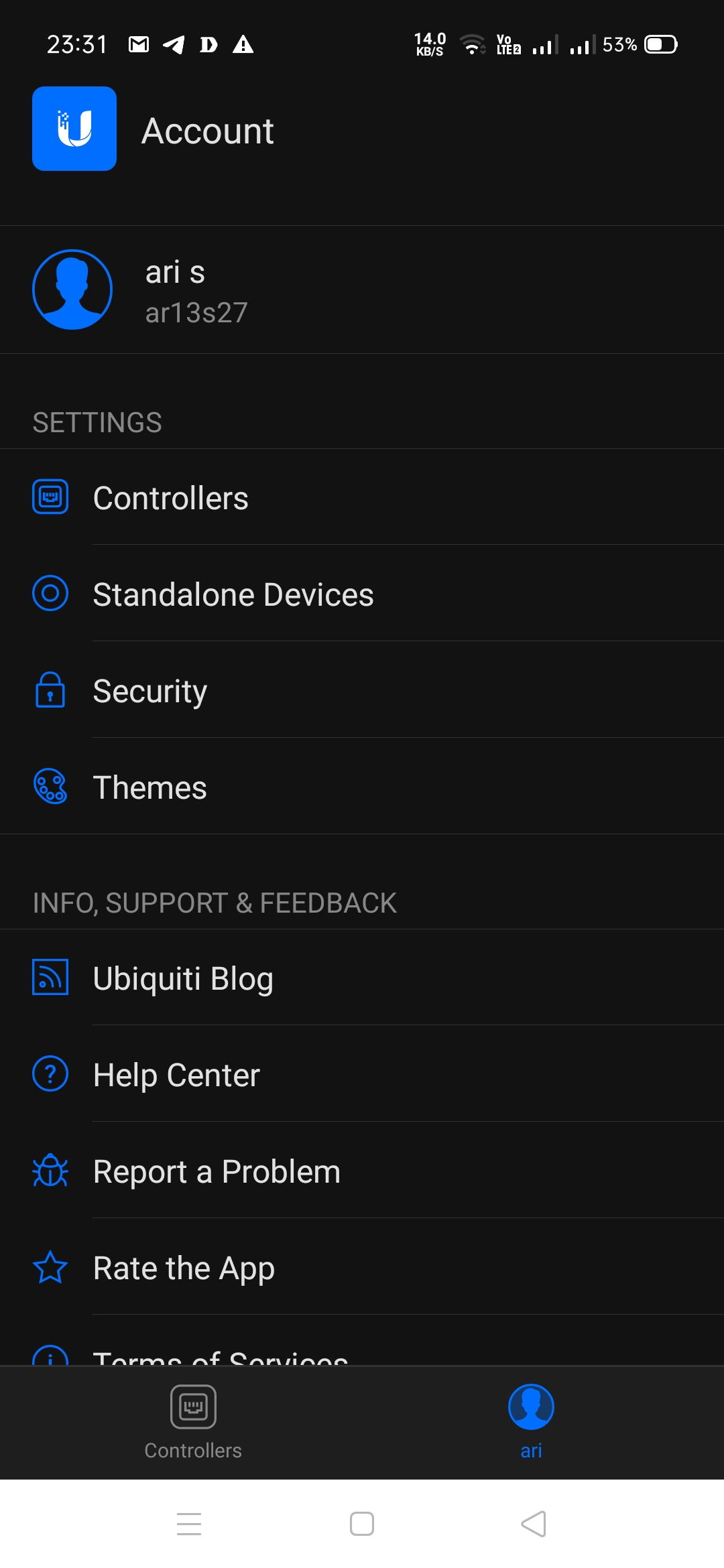Viewport: 724px width, 1568px height.
Task: Click the Ubiquiti Blog RSS icon
Action: 50,978
